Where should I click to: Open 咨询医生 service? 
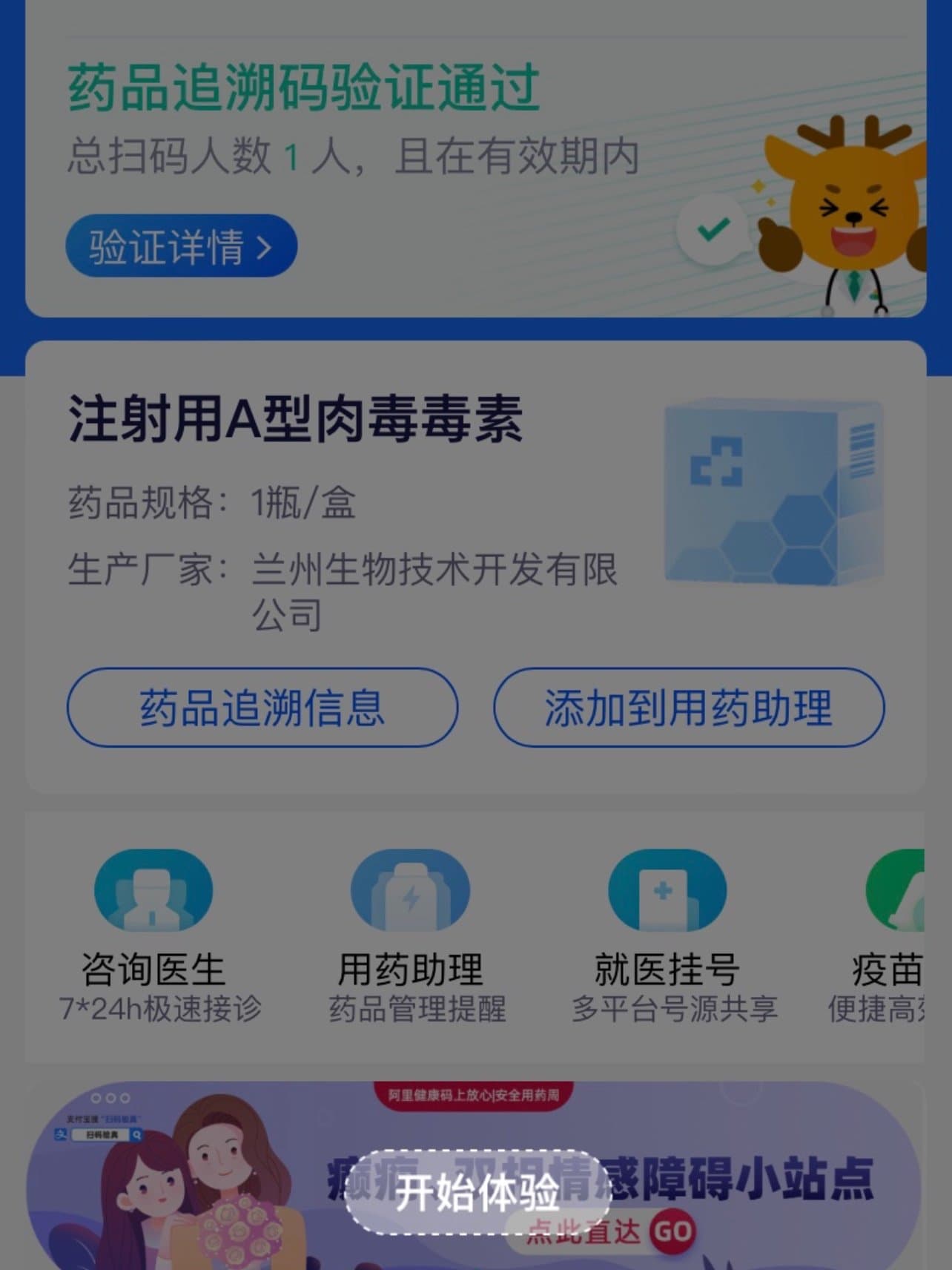pos(153,935)
